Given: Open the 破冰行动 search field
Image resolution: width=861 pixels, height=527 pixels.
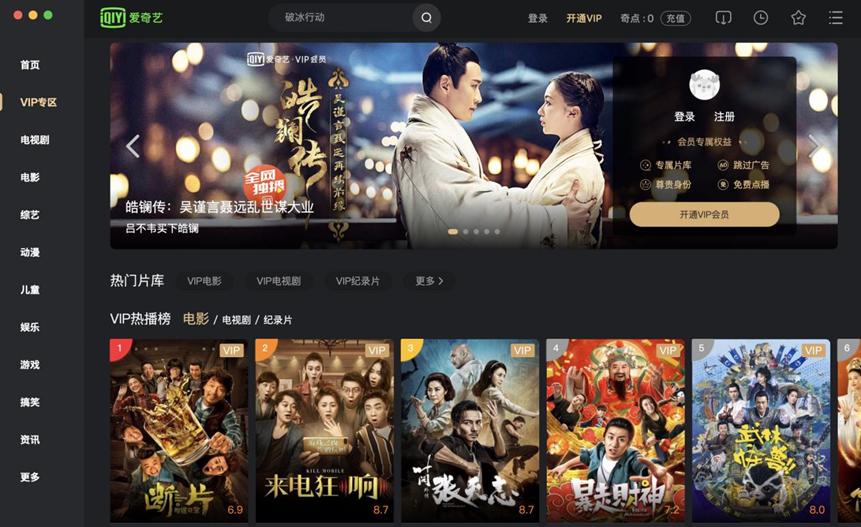Looking at the screenshot, I should 340,18.
